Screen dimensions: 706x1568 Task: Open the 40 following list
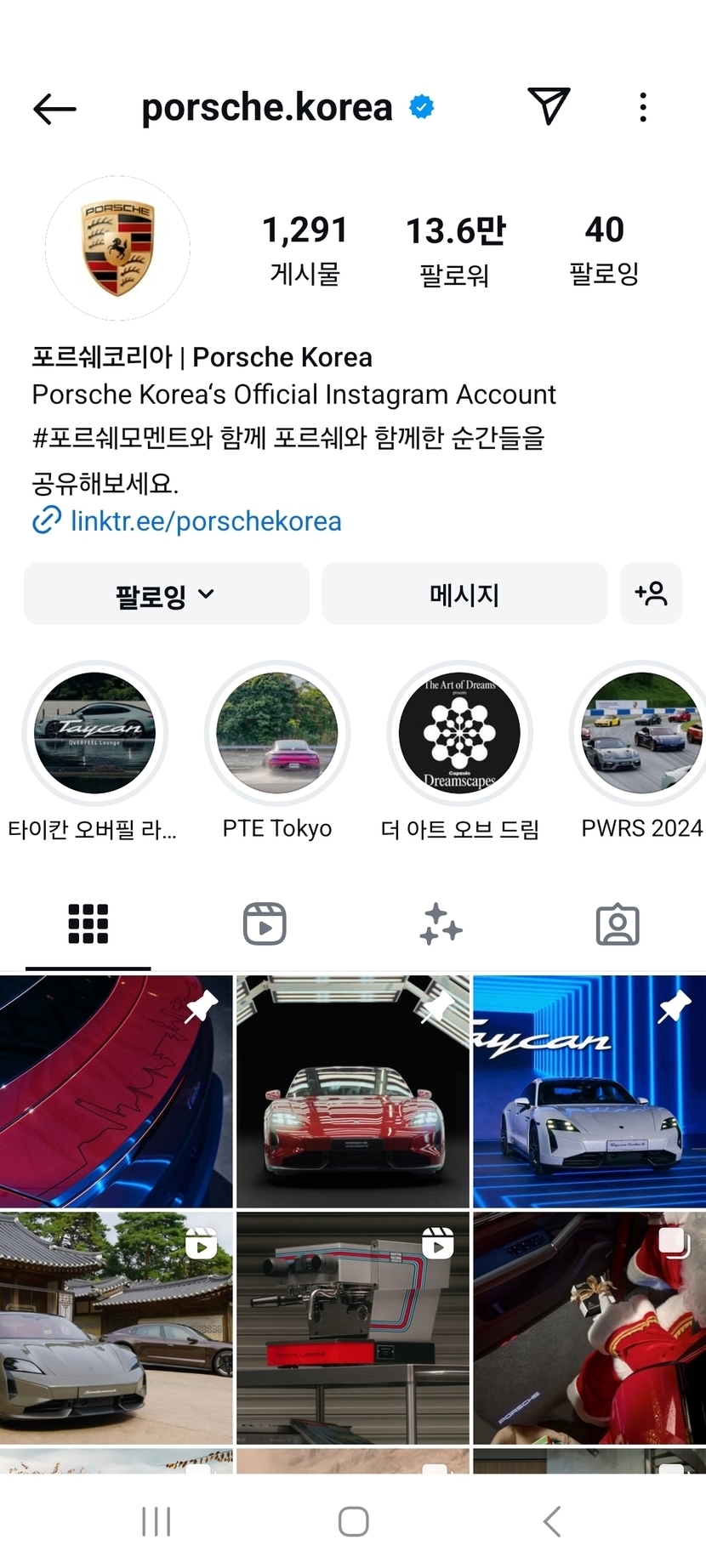[604, 250]
